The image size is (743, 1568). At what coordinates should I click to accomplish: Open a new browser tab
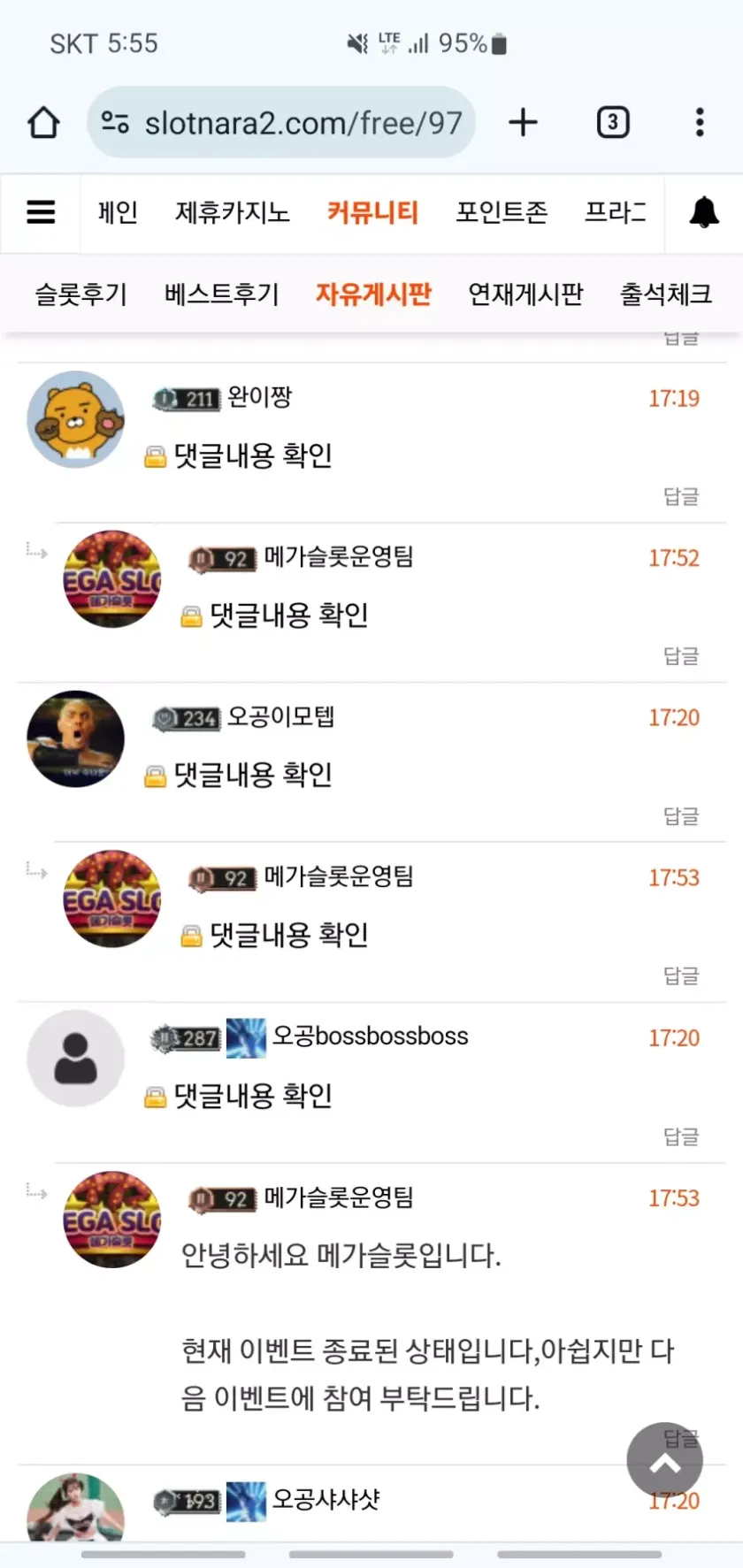point(523,122)
